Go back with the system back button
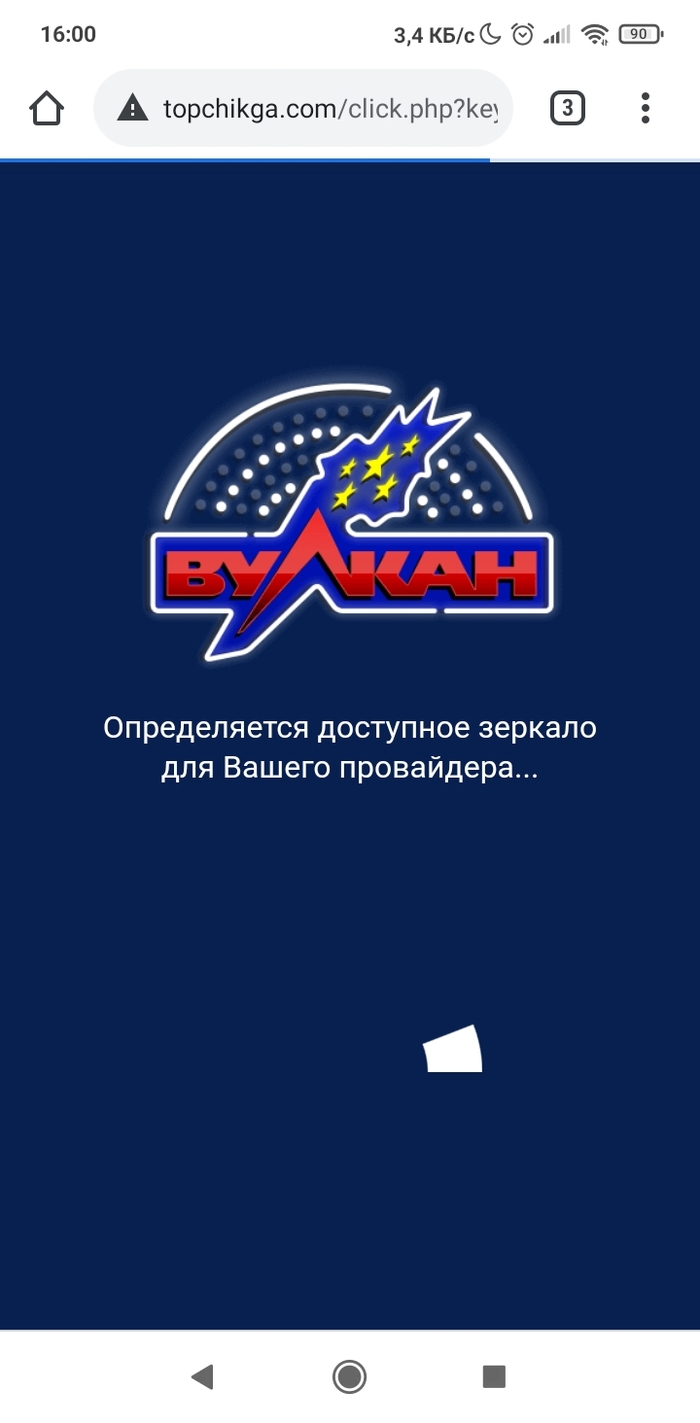700x1423 pixels. pos(203,1377)
